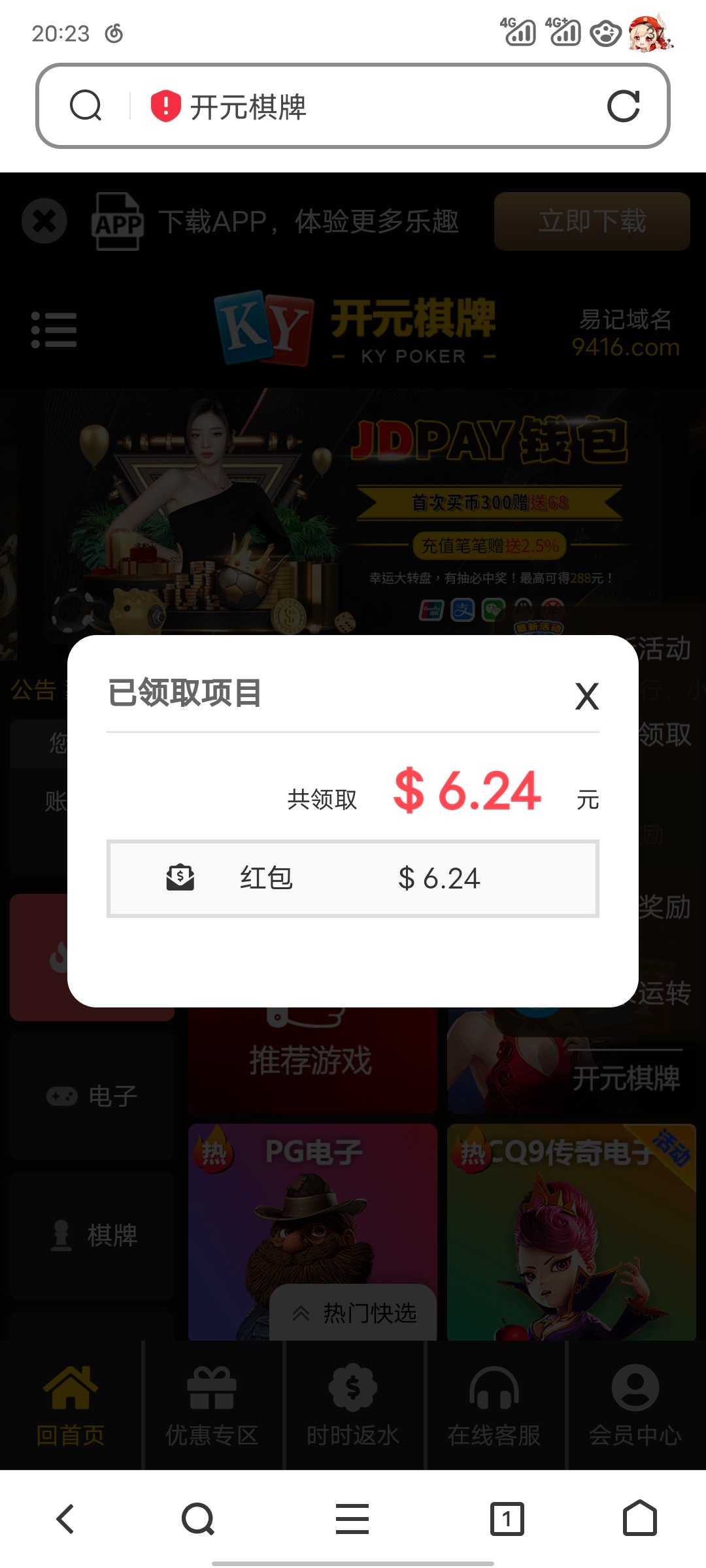Reload the page with the refresh icon
Screen dimensions: 706x1568
pos(623,106)
